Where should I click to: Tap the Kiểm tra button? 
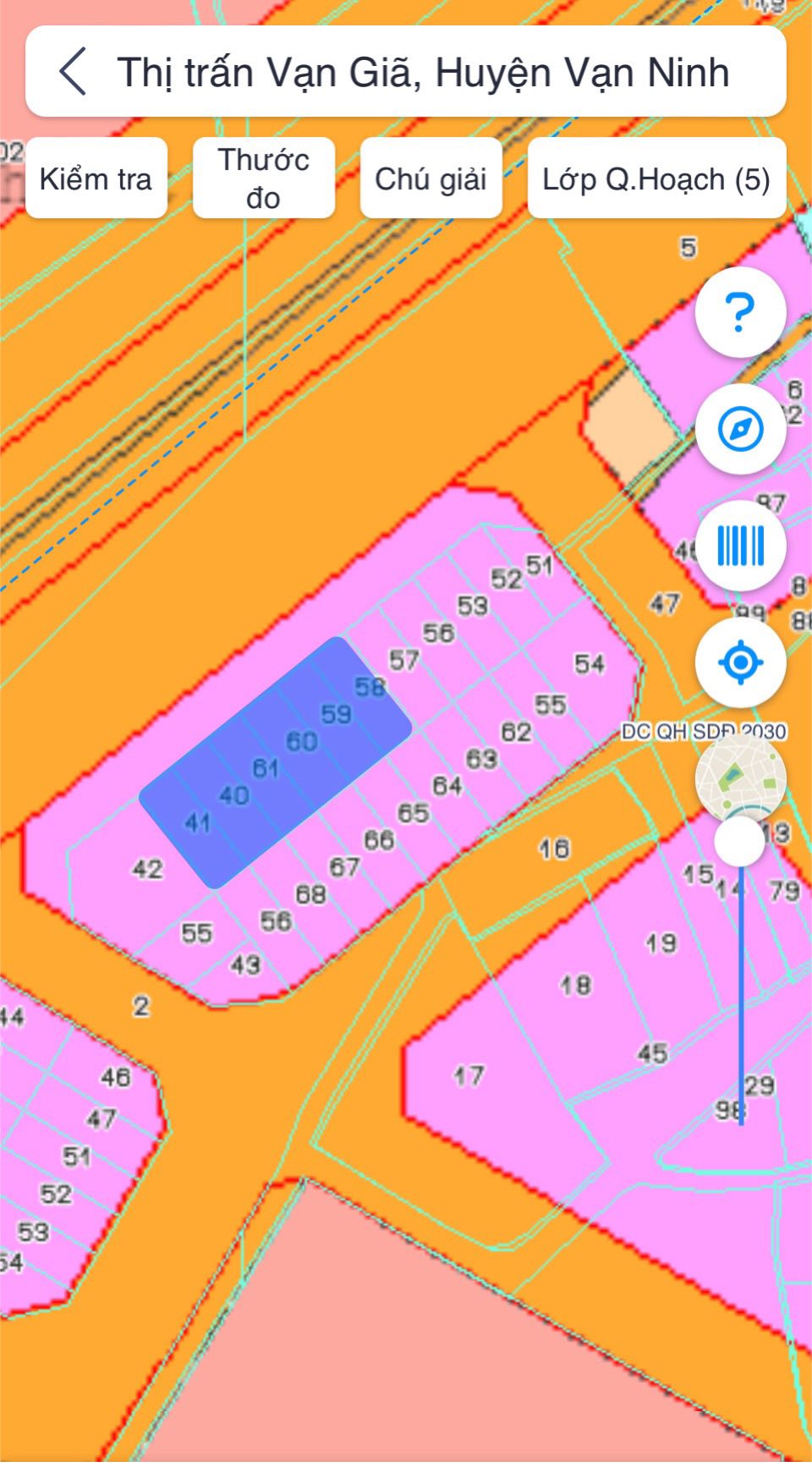96,179
